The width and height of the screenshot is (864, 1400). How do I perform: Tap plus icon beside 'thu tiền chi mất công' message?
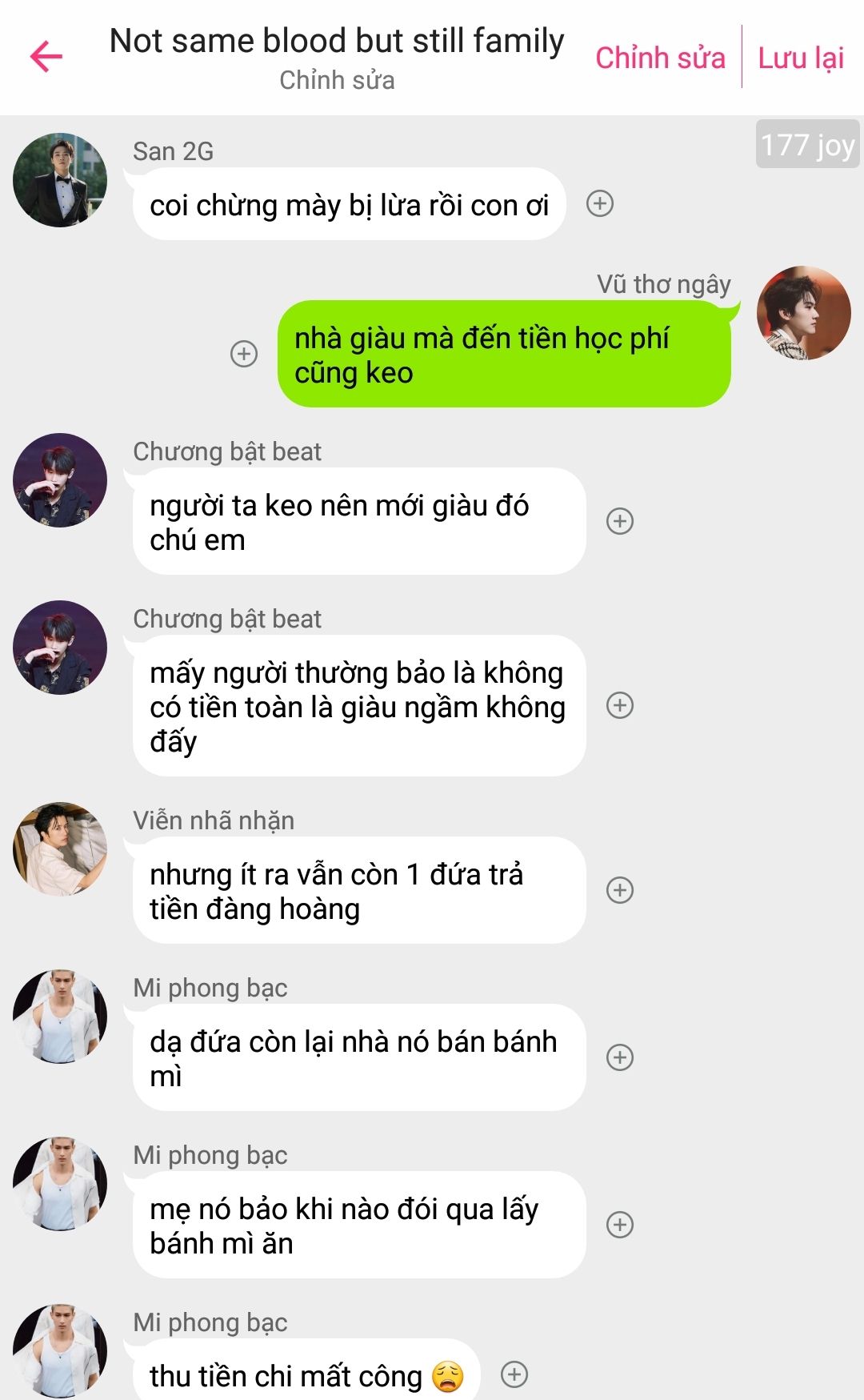coord(514,1375)
